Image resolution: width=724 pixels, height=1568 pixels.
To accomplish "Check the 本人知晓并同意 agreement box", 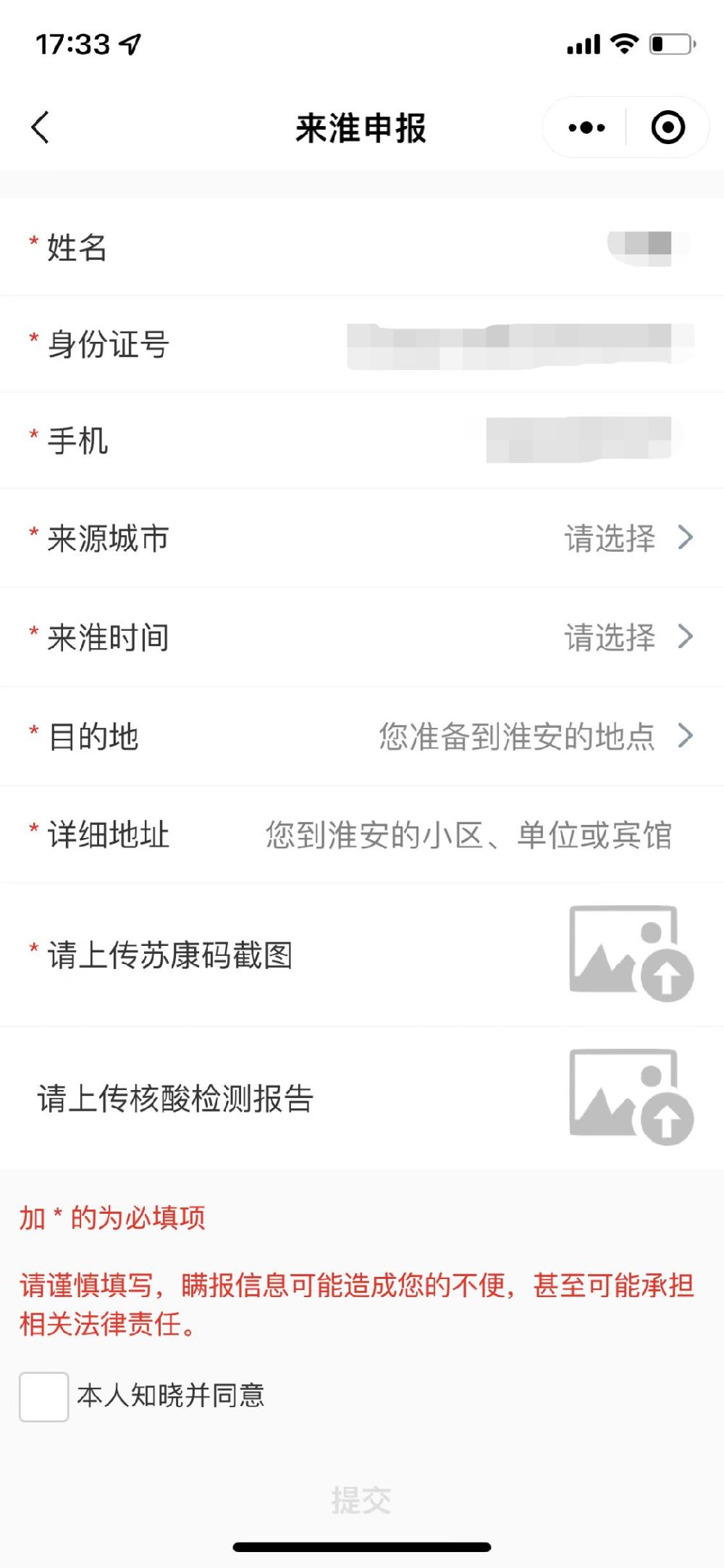I will (x=43, y=1397).
